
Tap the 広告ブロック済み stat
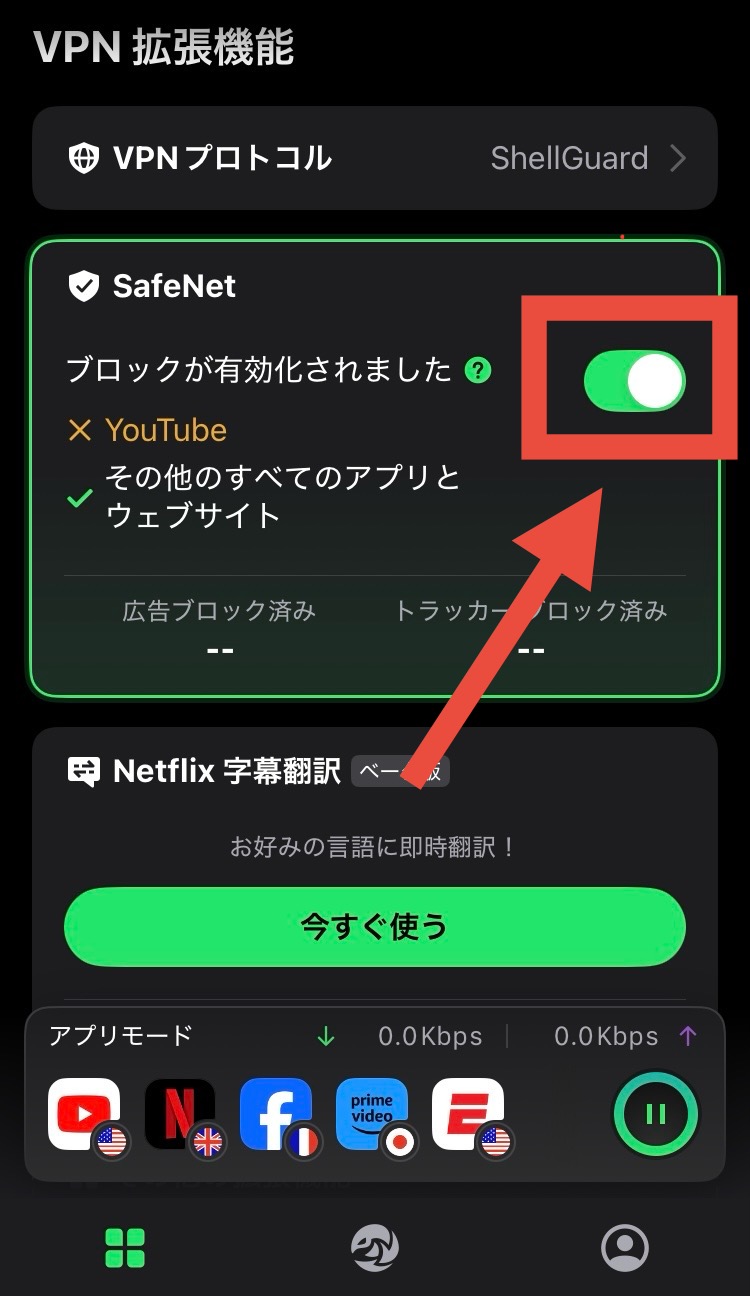click(x=219, y=611)
